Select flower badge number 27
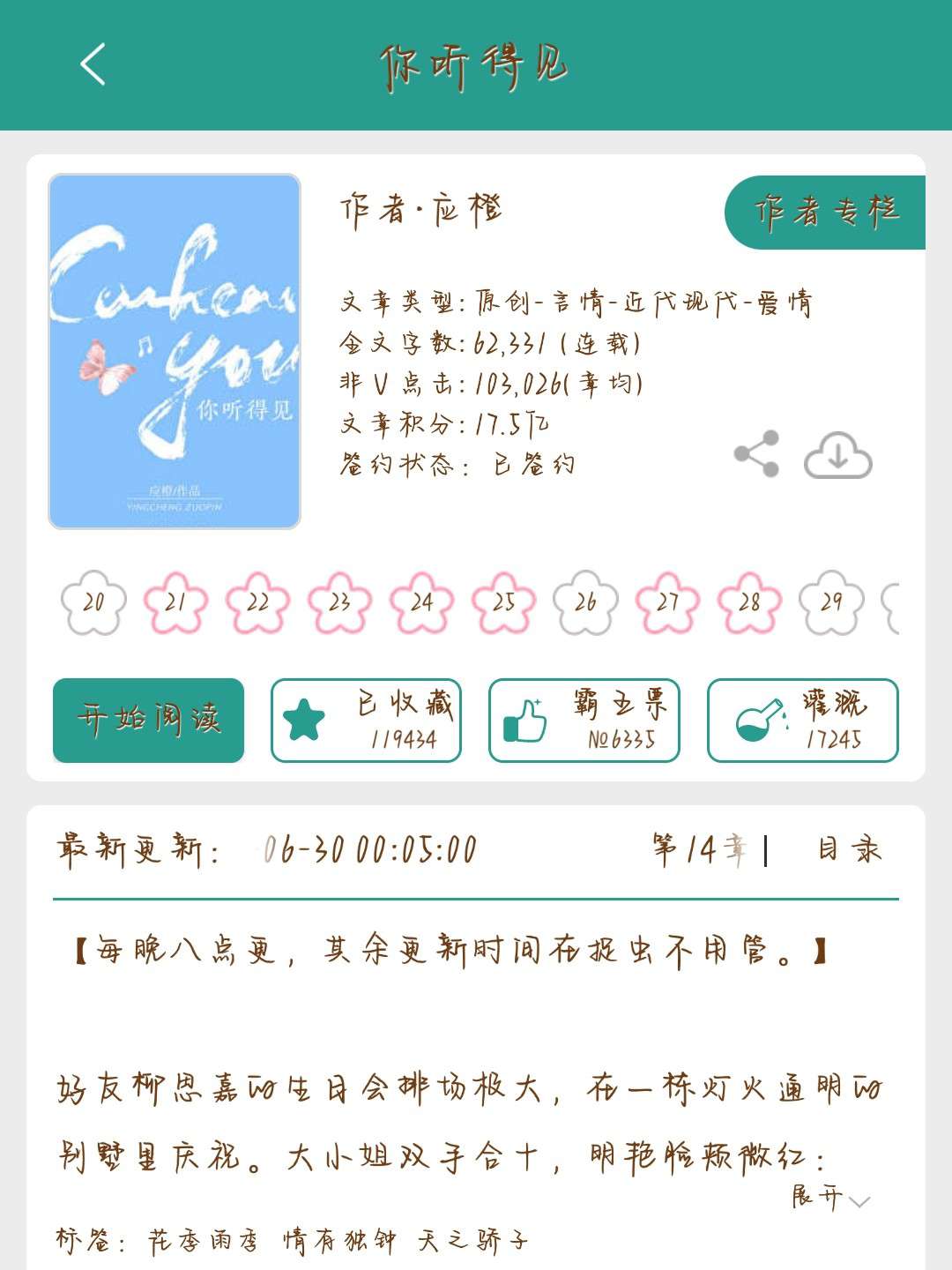 (667, 602)
